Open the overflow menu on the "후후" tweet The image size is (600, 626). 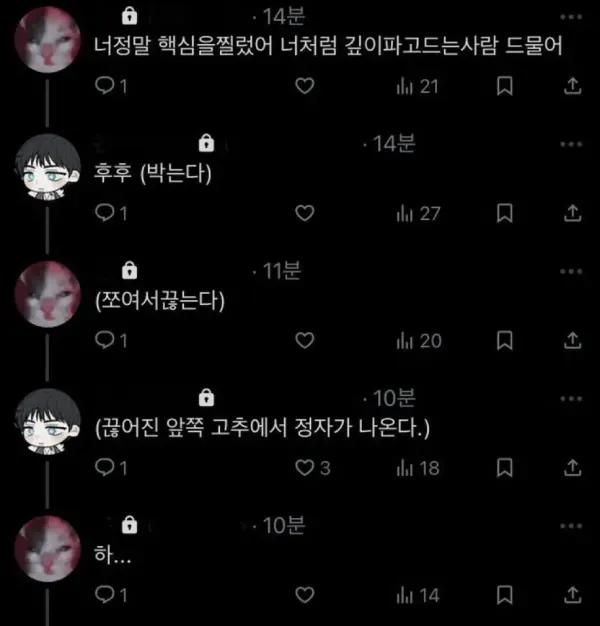click(x=572, y=144)
